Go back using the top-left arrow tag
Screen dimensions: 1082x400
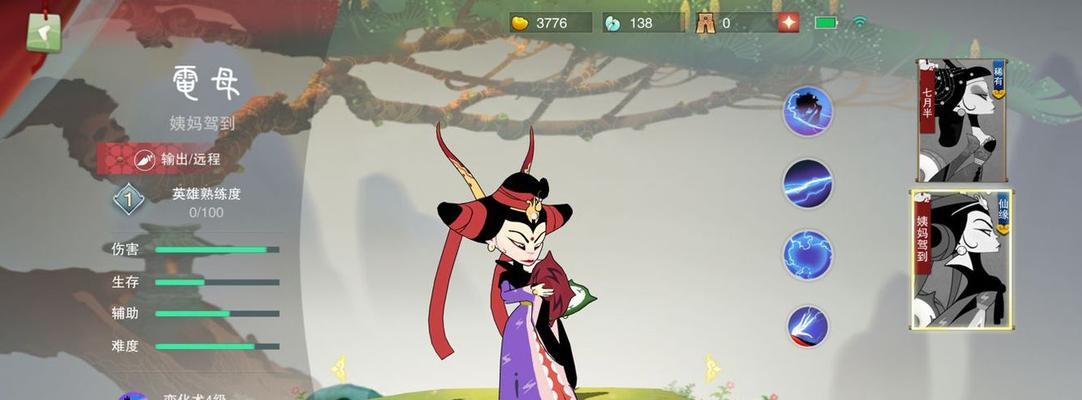coord(44,33)
